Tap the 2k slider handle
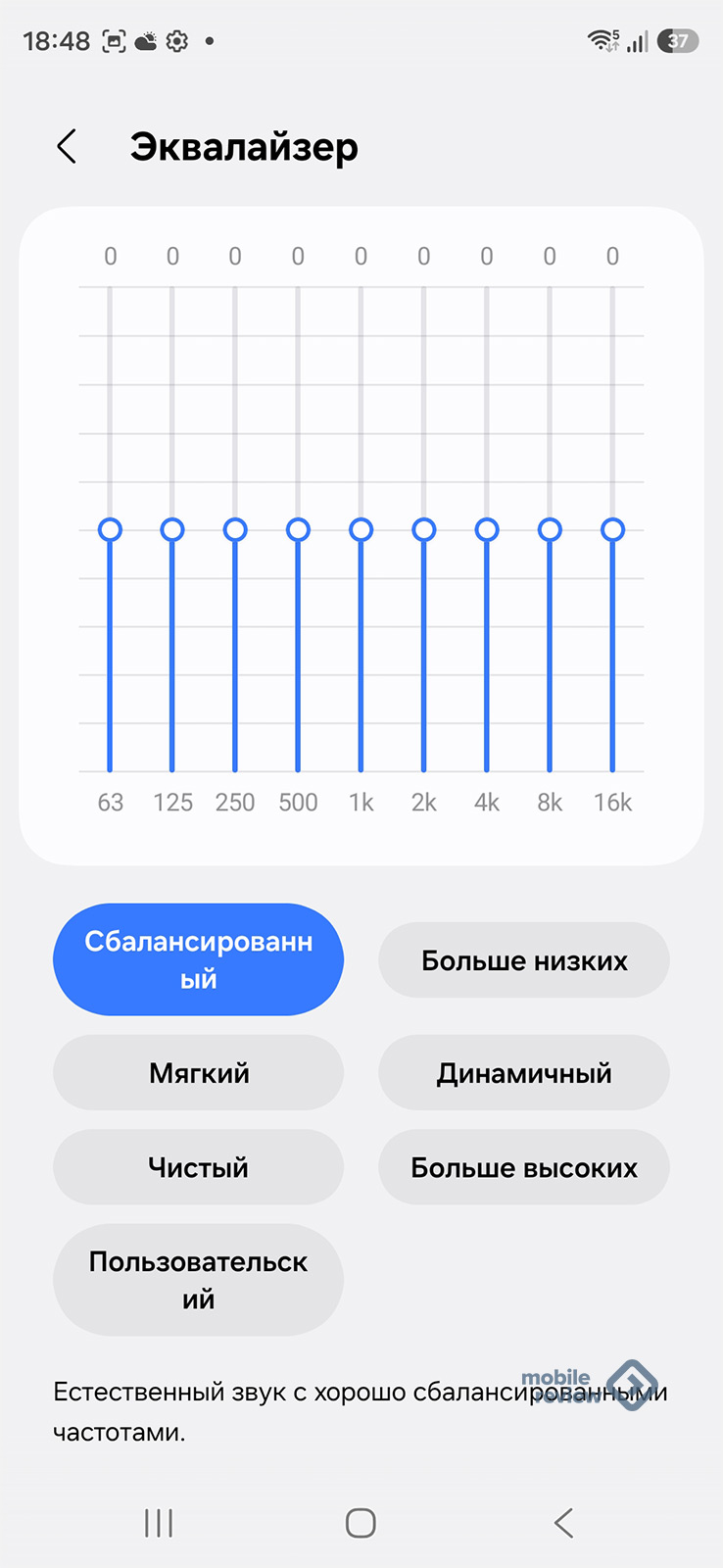Image resolution: width=723 pixels, height=1568 pixels. pyautogui.click(x=423, y=530)
